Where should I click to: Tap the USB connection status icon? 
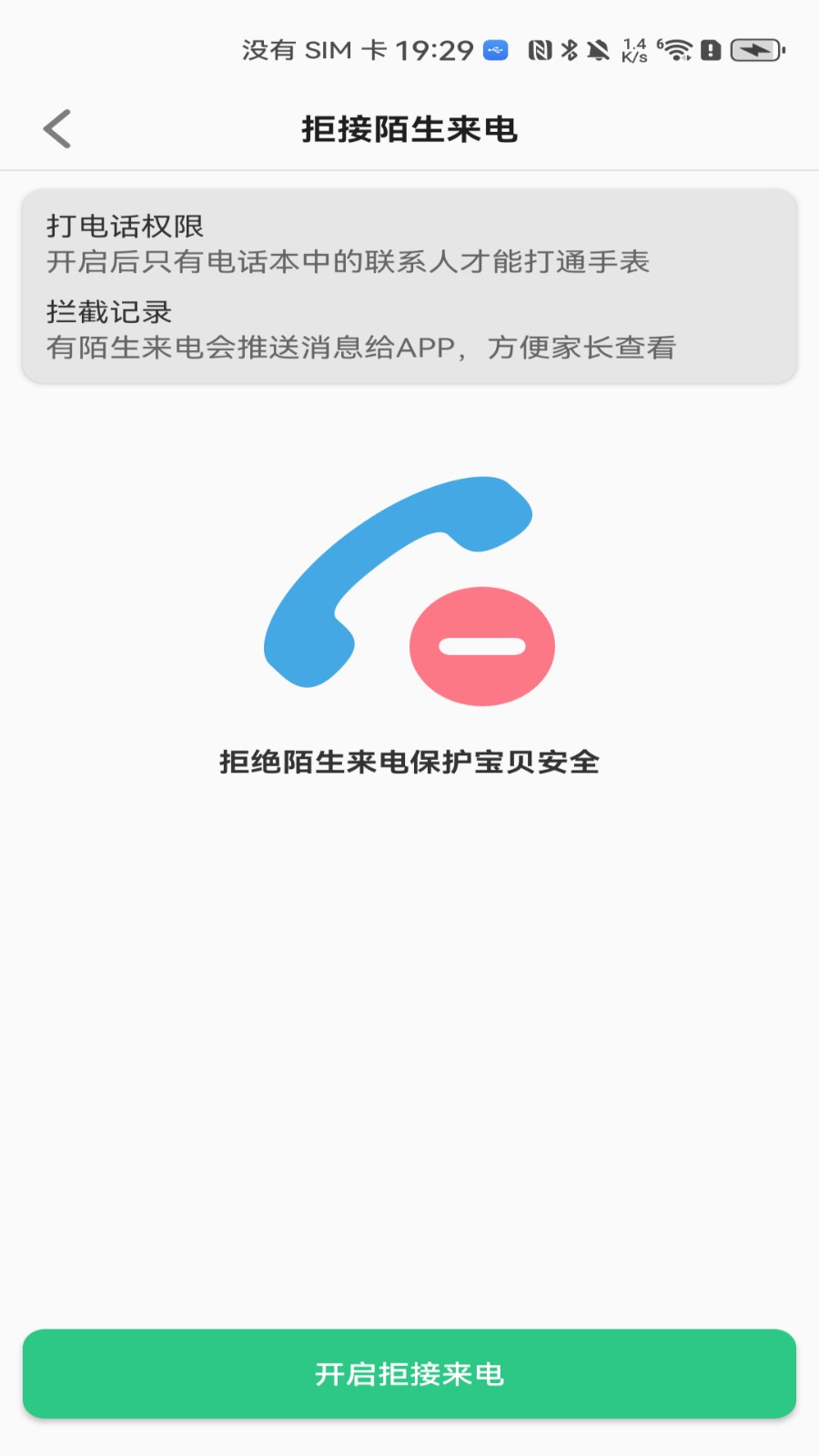click(x=494, y=50)
